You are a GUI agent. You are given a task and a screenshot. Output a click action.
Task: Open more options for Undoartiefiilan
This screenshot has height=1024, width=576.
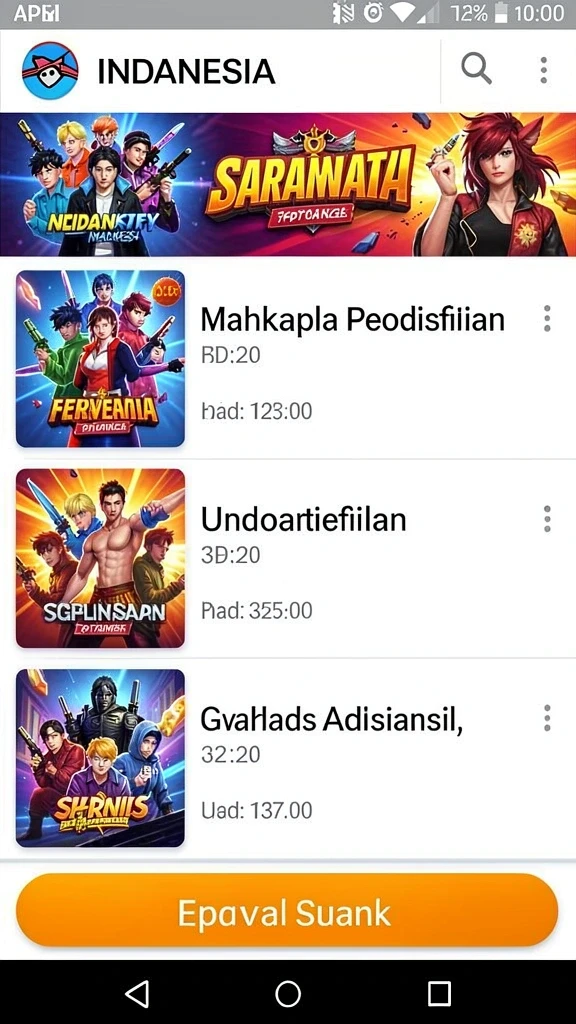pos(547,519)
